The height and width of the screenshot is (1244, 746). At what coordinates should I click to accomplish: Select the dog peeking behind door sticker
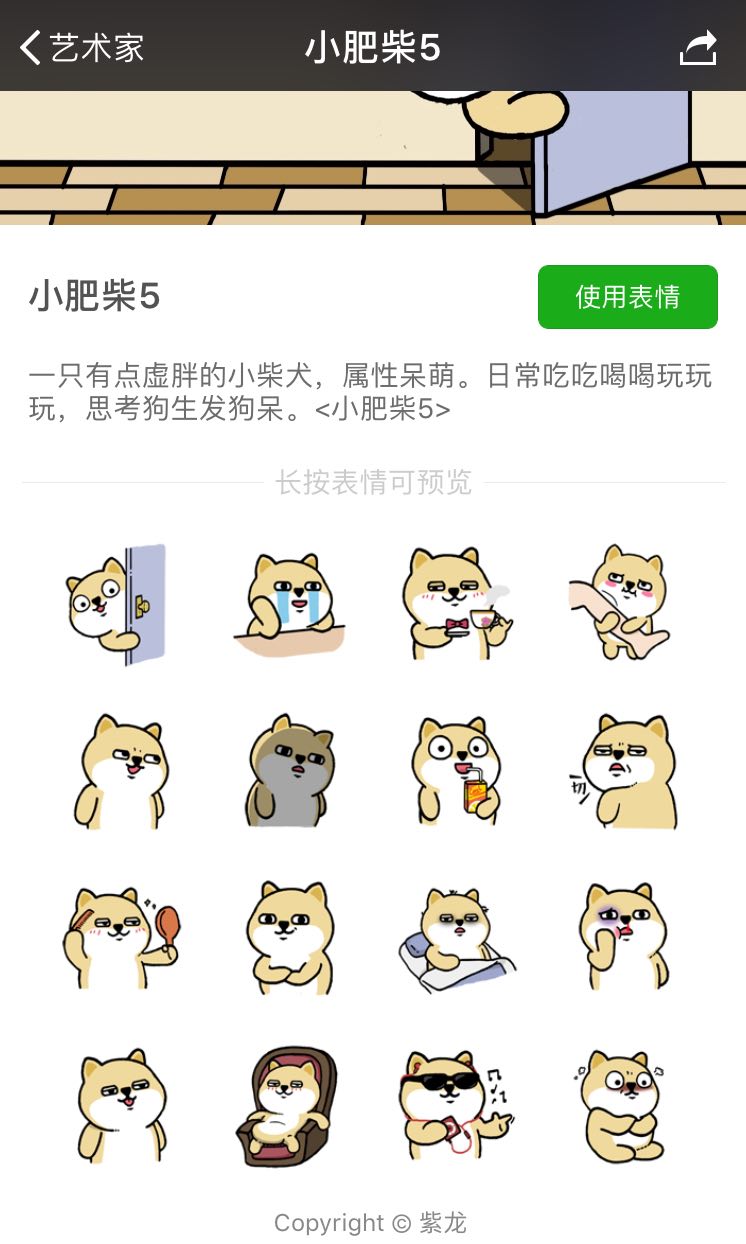click(x=118, y=603)
